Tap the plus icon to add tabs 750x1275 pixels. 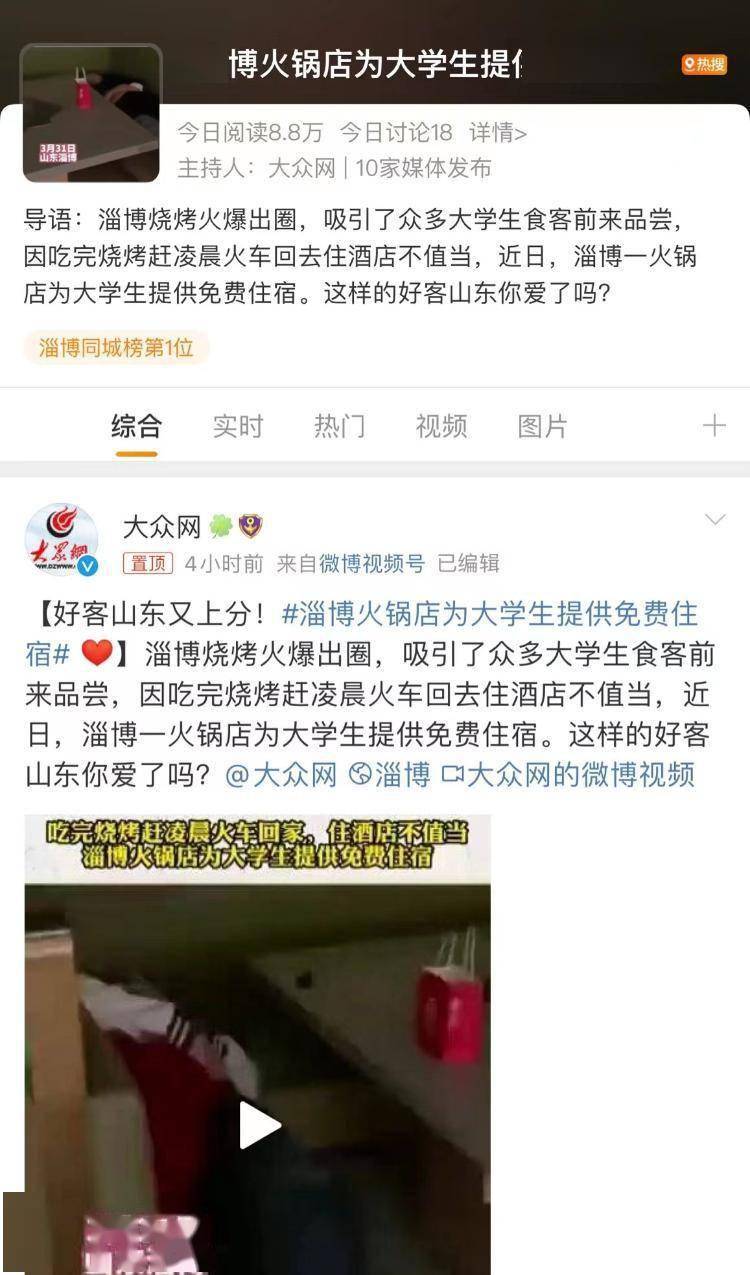point(714,427)
